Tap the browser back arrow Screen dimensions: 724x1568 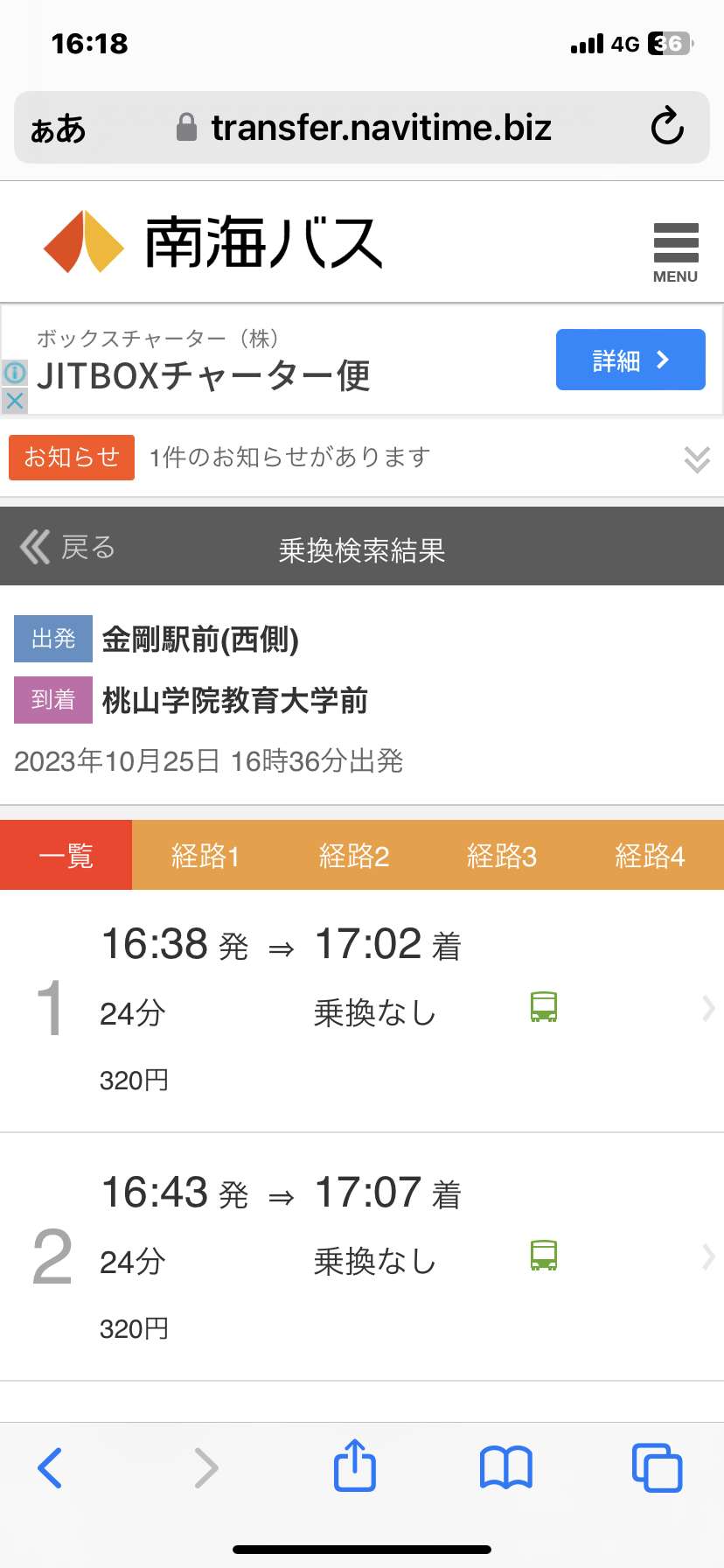tap(50, 1468)
